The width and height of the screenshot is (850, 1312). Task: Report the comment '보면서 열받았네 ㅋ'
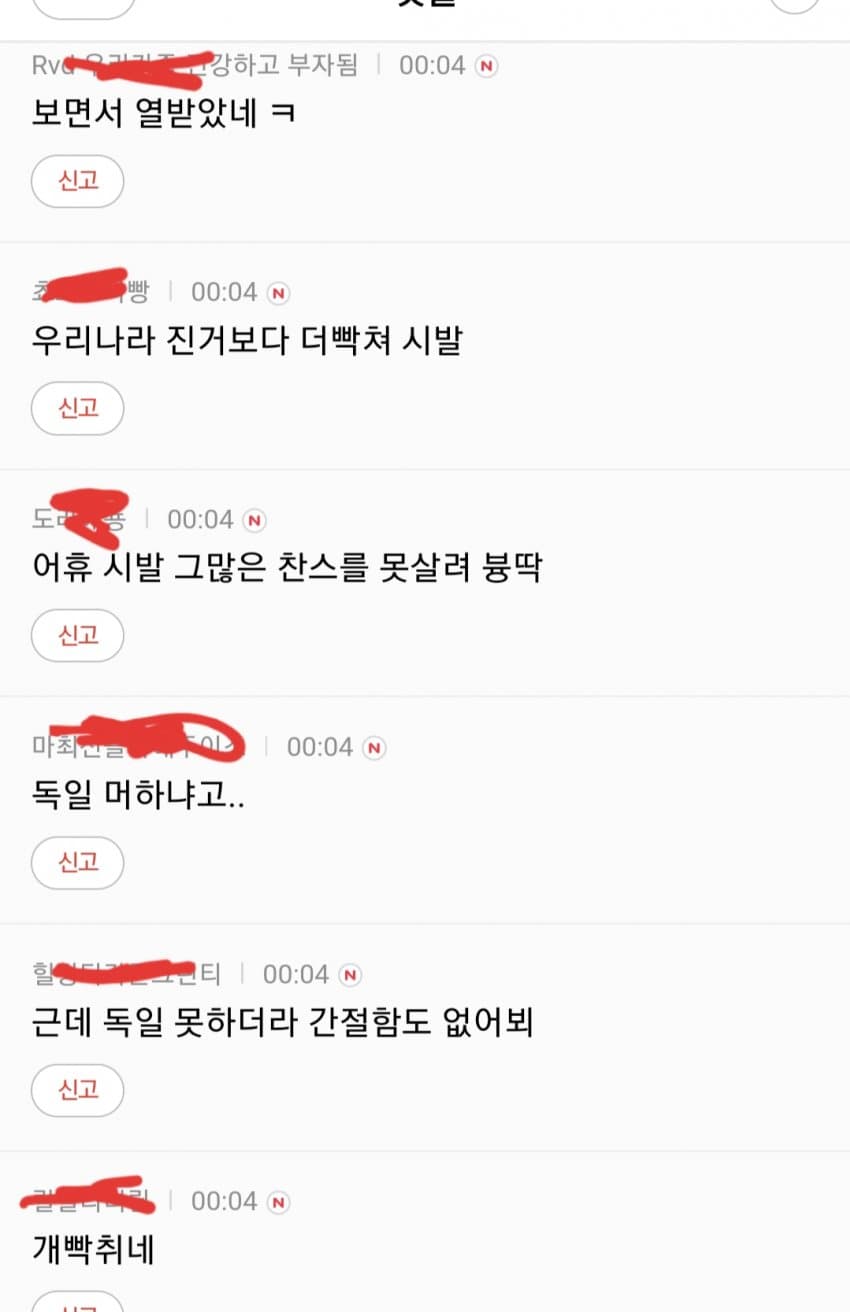click(78, 181)
